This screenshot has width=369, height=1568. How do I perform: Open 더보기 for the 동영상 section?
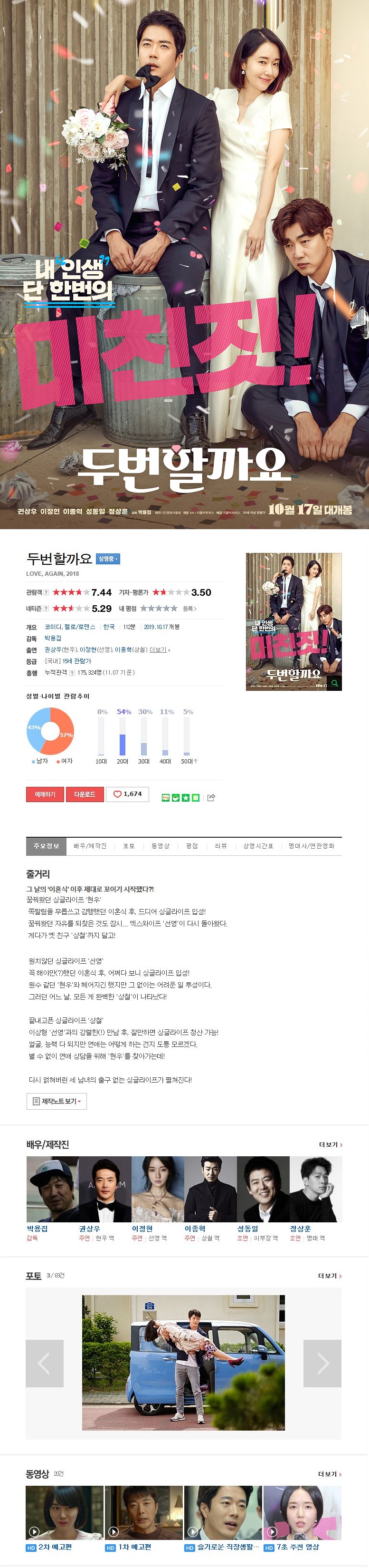click(330, 1474)
